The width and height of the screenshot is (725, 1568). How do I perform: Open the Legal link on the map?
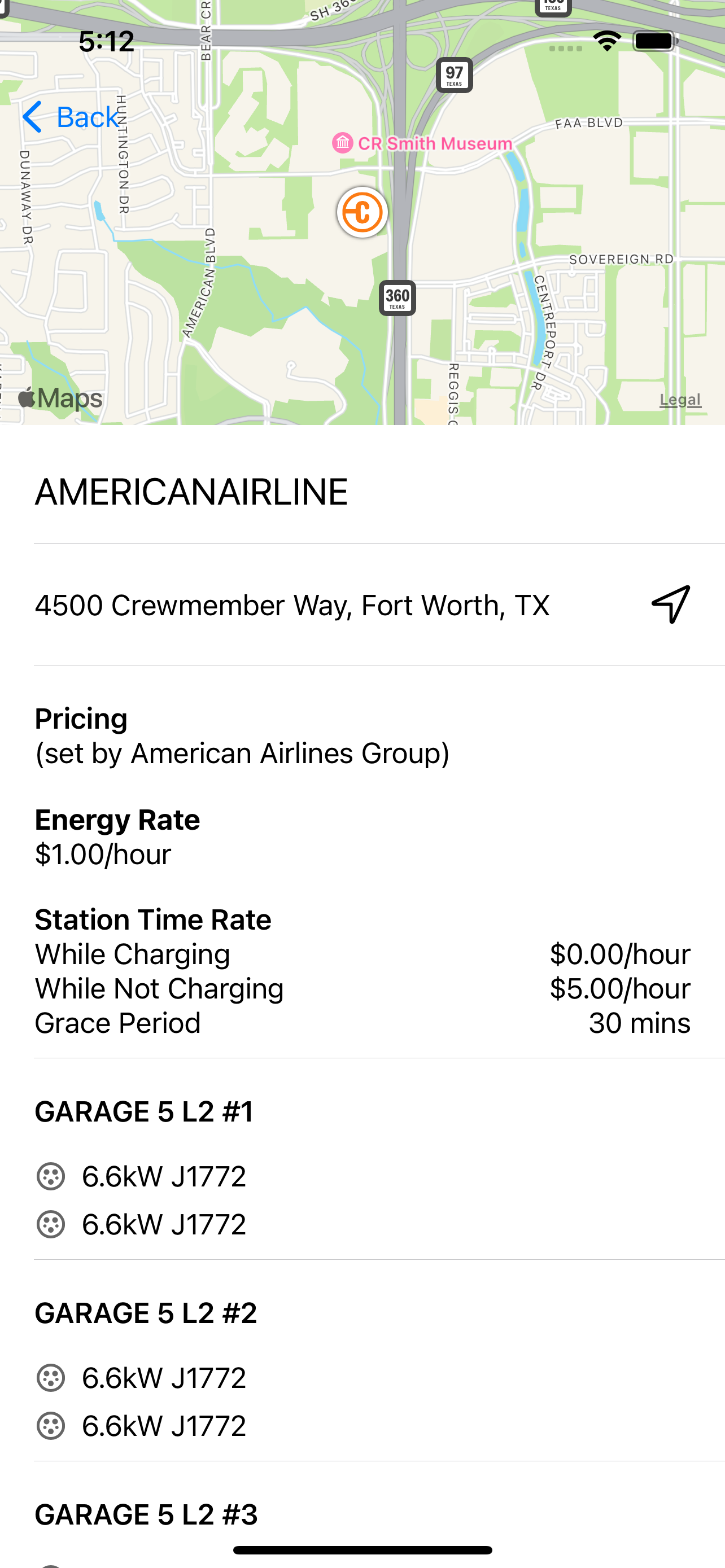pyautogui.click(x=680, y=399)
